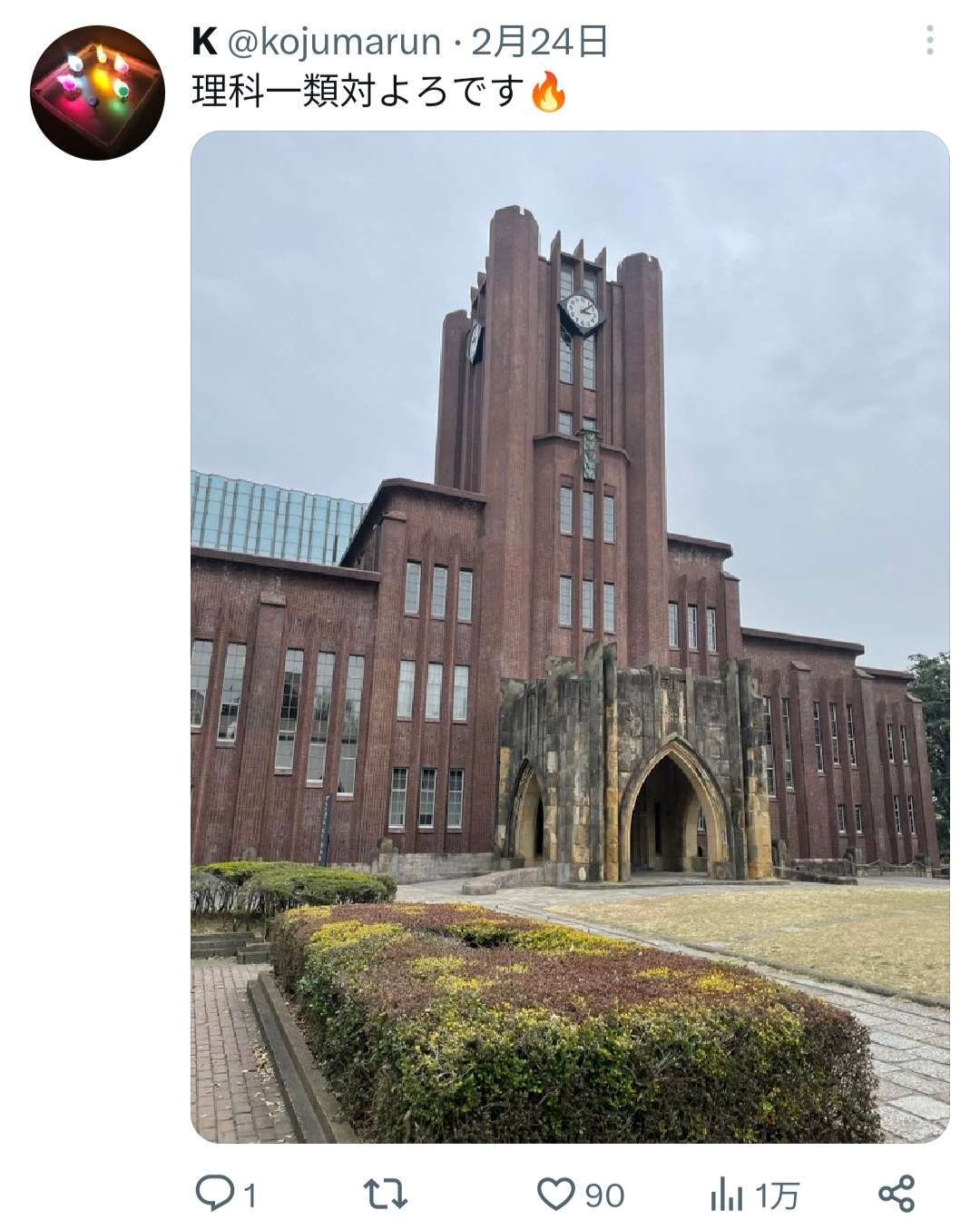This screenshot has height=1230, width=980.
Task: Open the profile picture of K
Action: point(97,93)
